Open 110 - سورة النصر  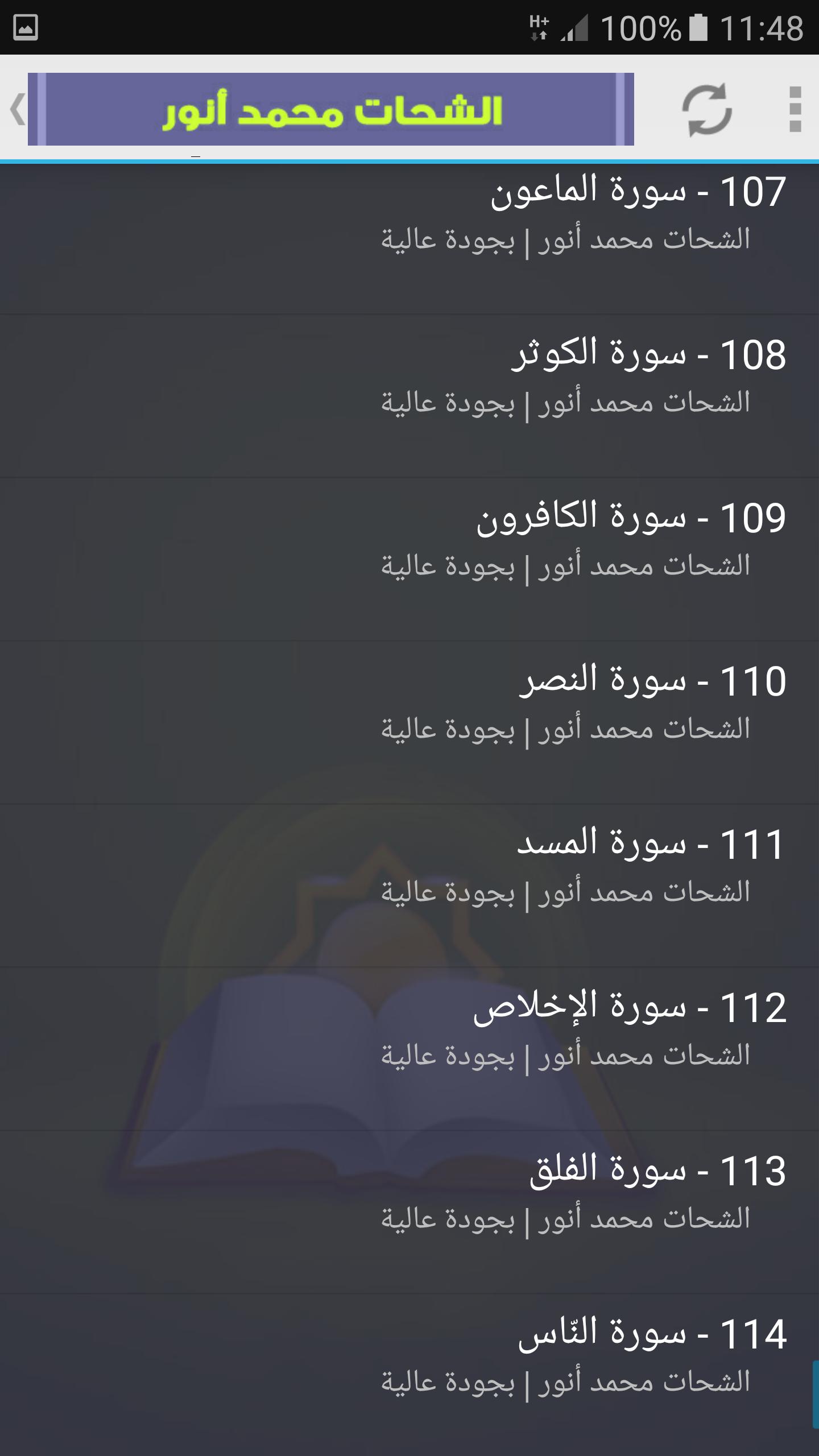pyautogui.click(x=409, y=722)
